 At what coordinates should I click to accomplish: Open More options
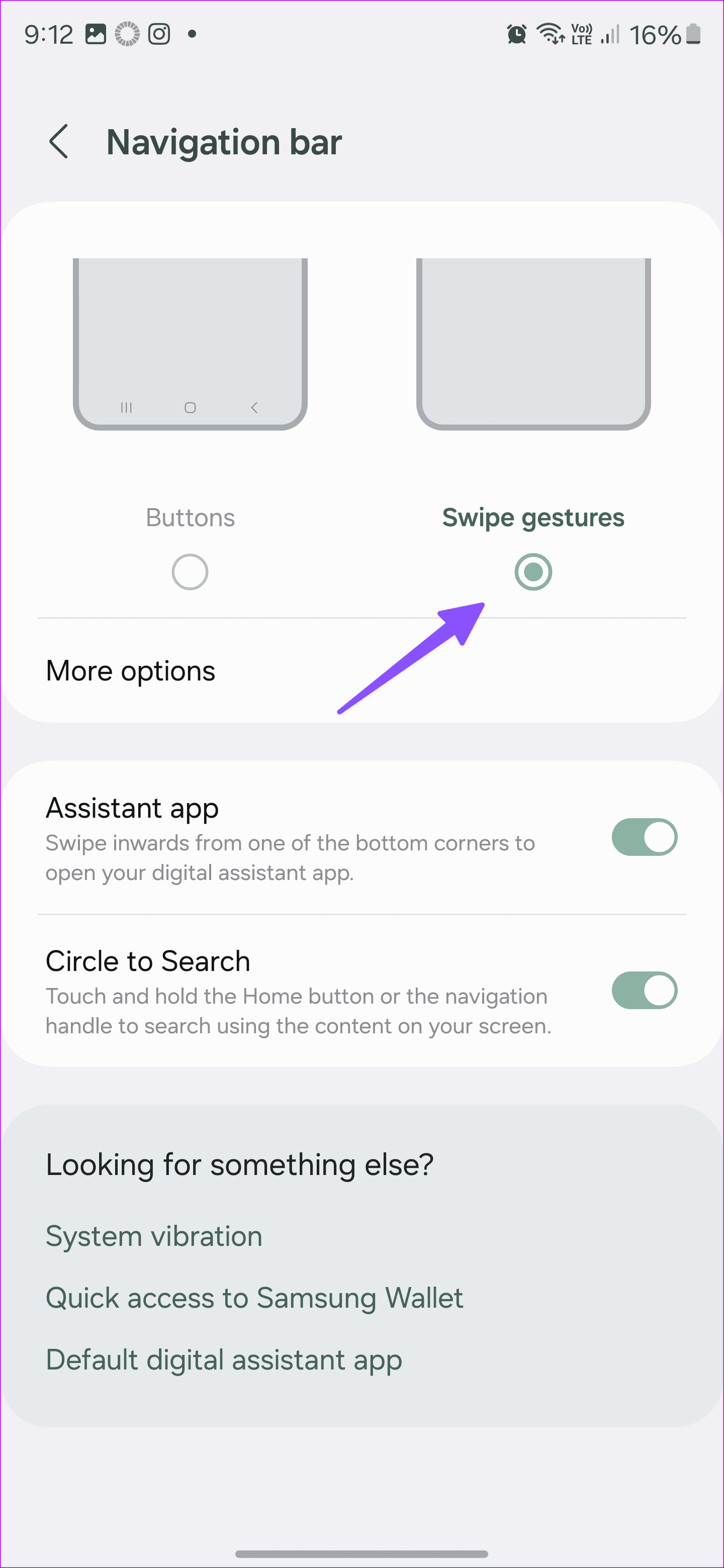click(130, 671)
